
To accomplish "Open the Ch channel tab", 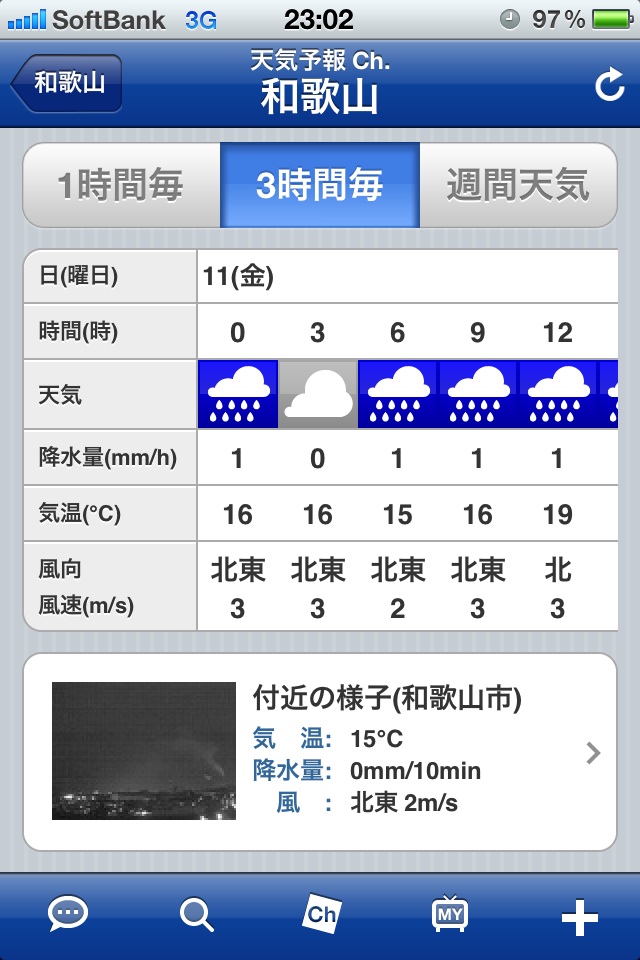I will point(322,914).
